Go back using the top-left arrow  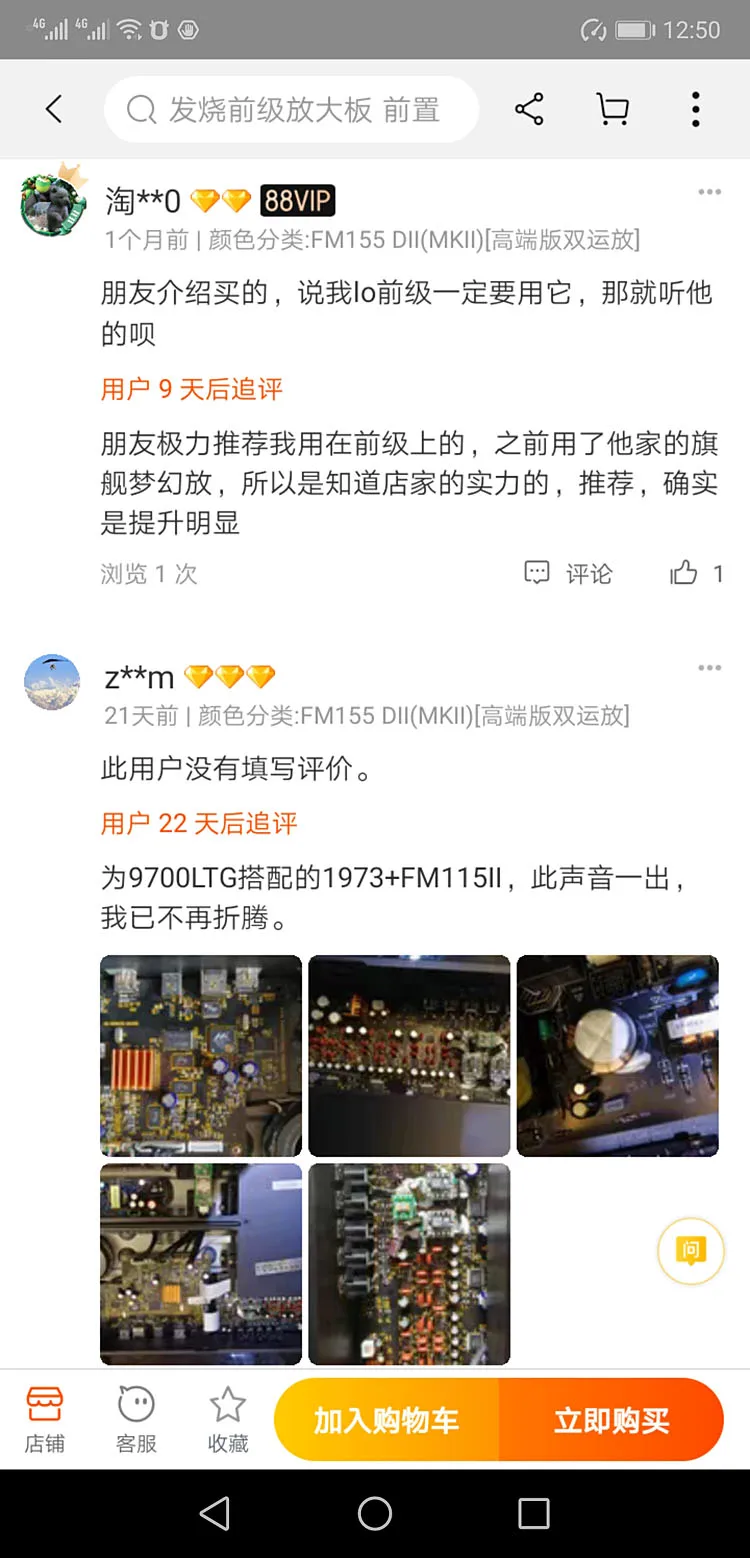(x=54, y=109)
